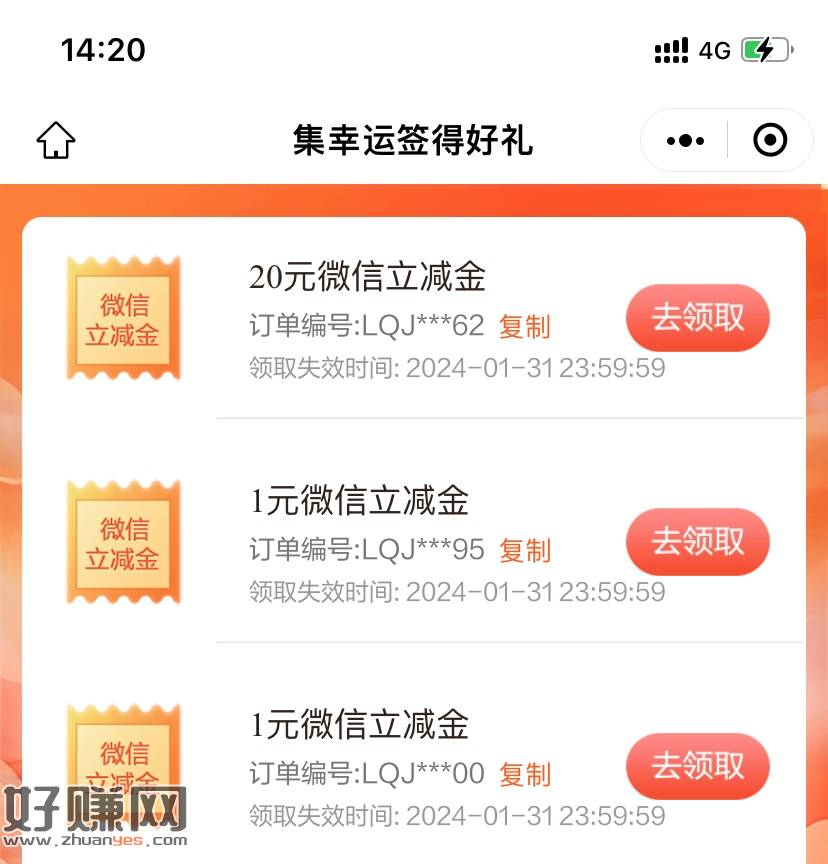Copy order number LQJ***95

pos(525,551)
